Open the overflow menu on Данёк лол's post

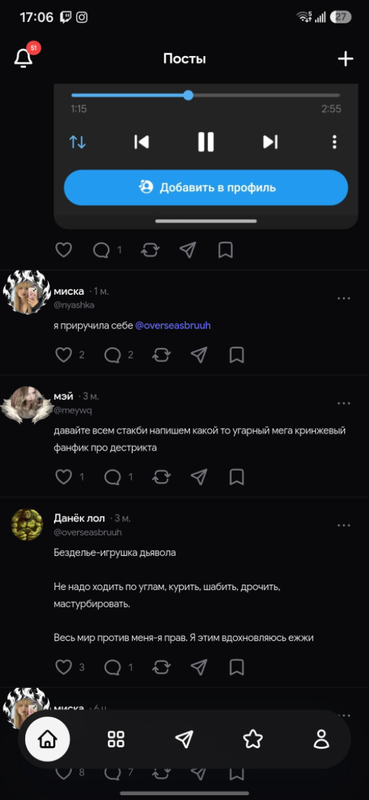(x=344, y=526)
